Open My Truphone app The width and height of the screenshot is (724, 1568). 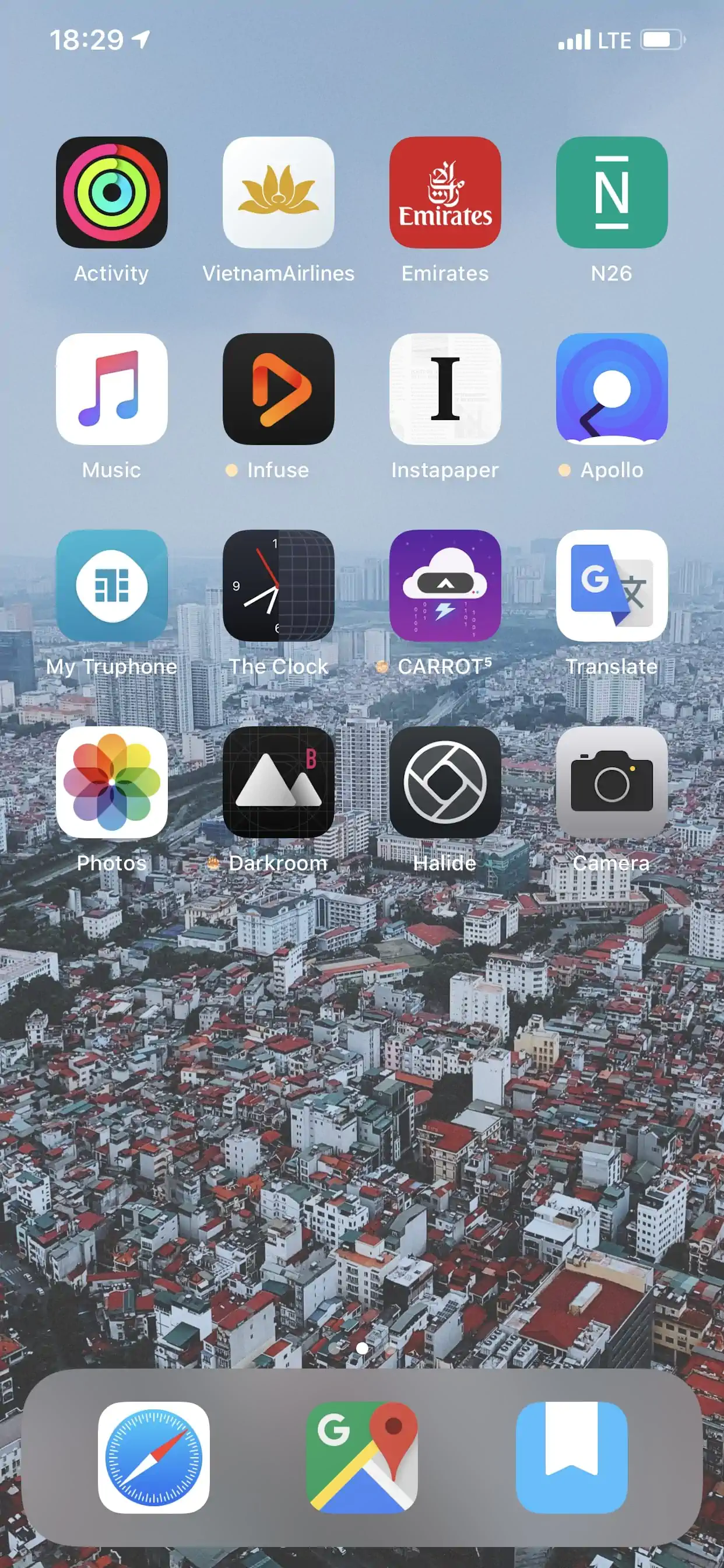(x=111, y=586)
